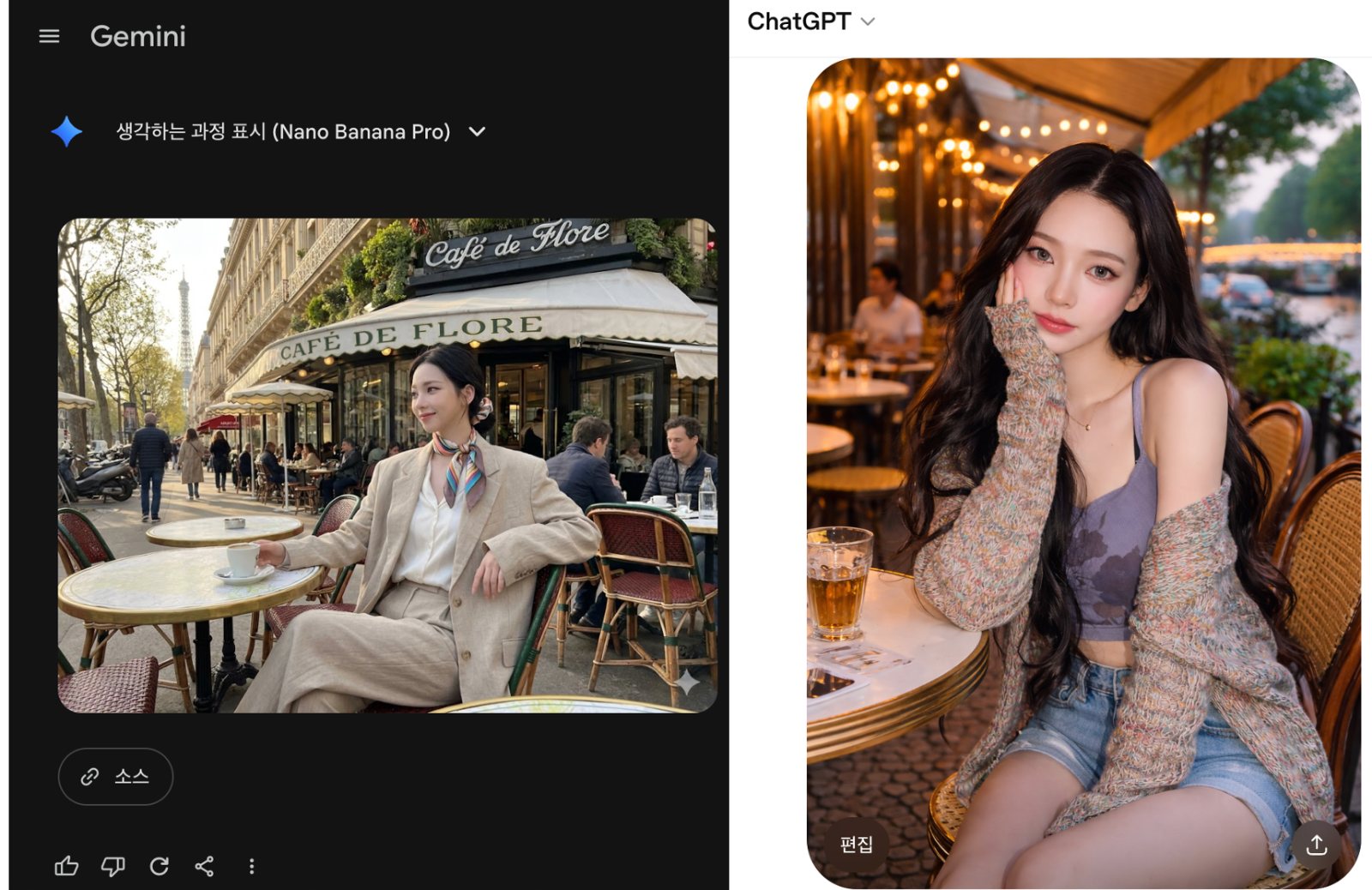The width and height of the screenshot is (1372, 890).
Task: Tap the 소스 sources button
Action: (x=116, y=777)
